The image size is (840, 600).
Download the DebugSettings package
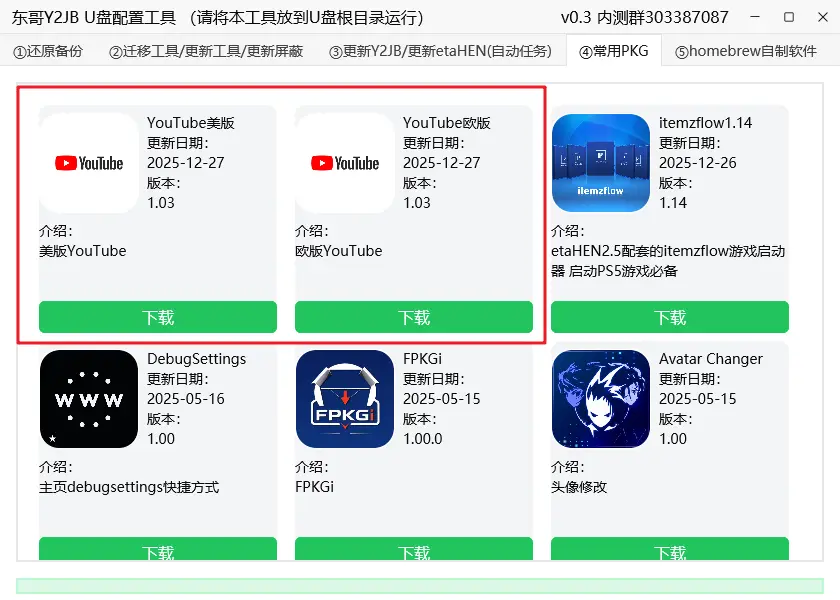[158, 549]
